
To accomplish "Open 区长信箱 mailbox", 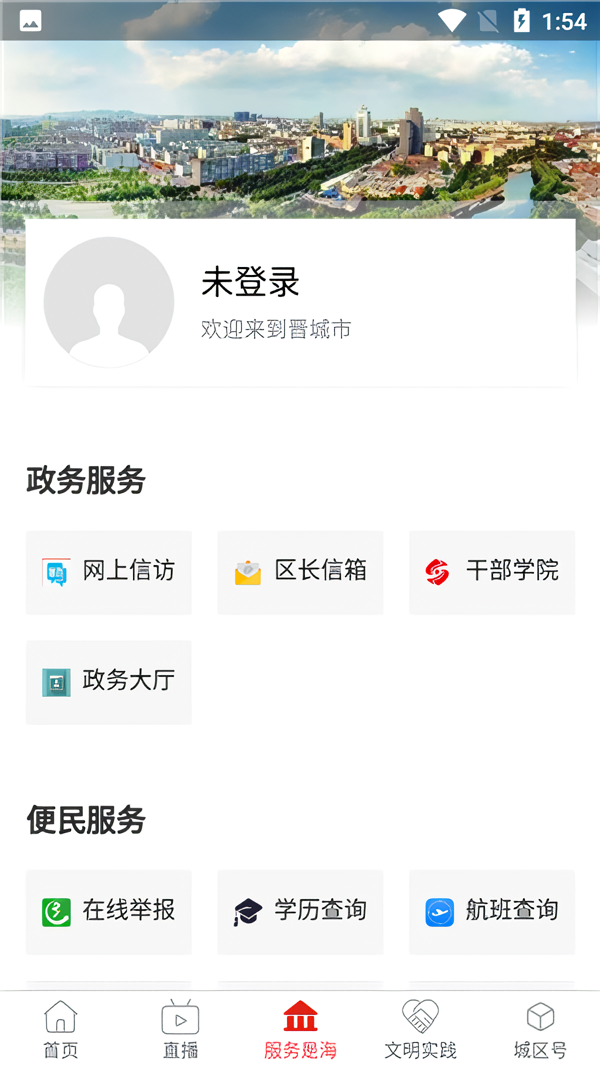I will click(300, 572).
